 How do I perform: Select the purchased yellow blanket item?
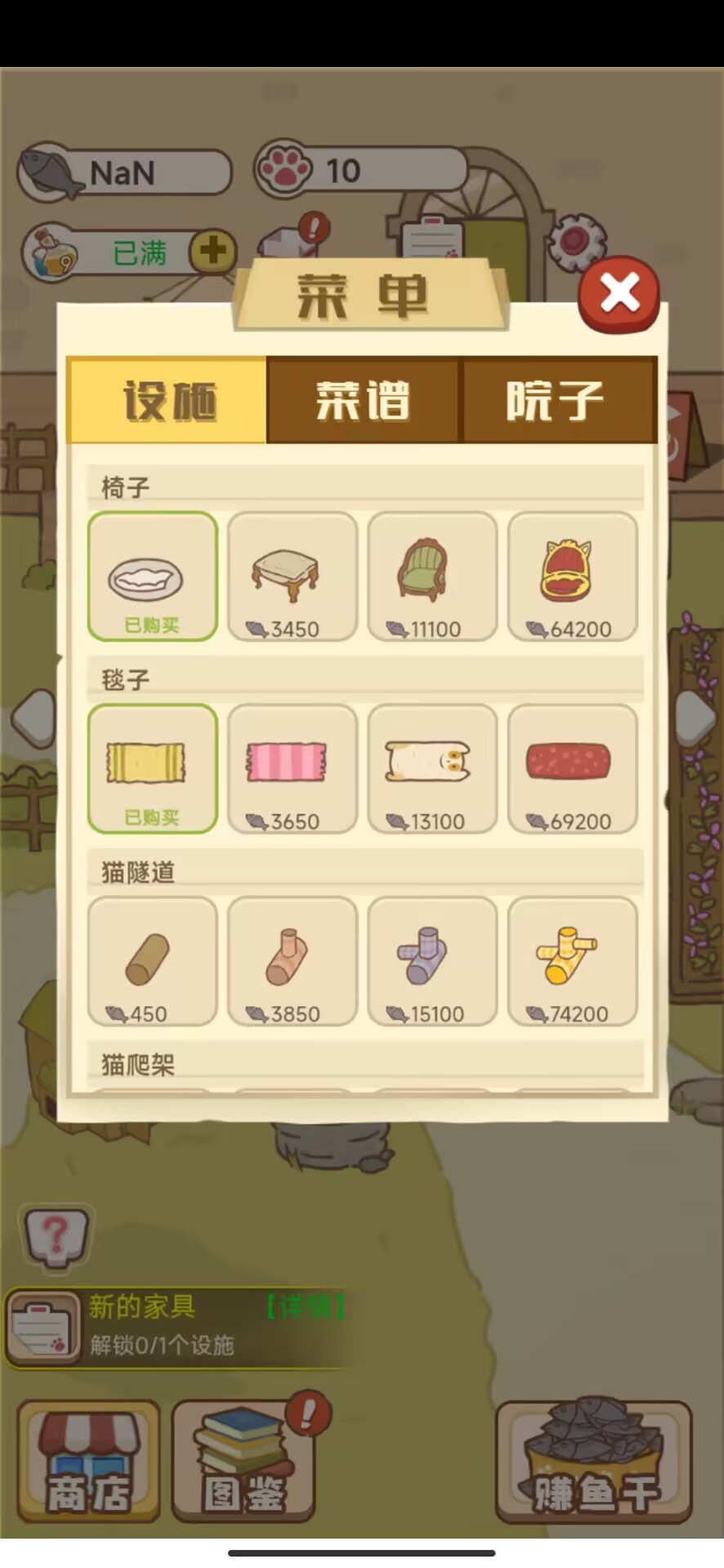click(x=152, y=768)
